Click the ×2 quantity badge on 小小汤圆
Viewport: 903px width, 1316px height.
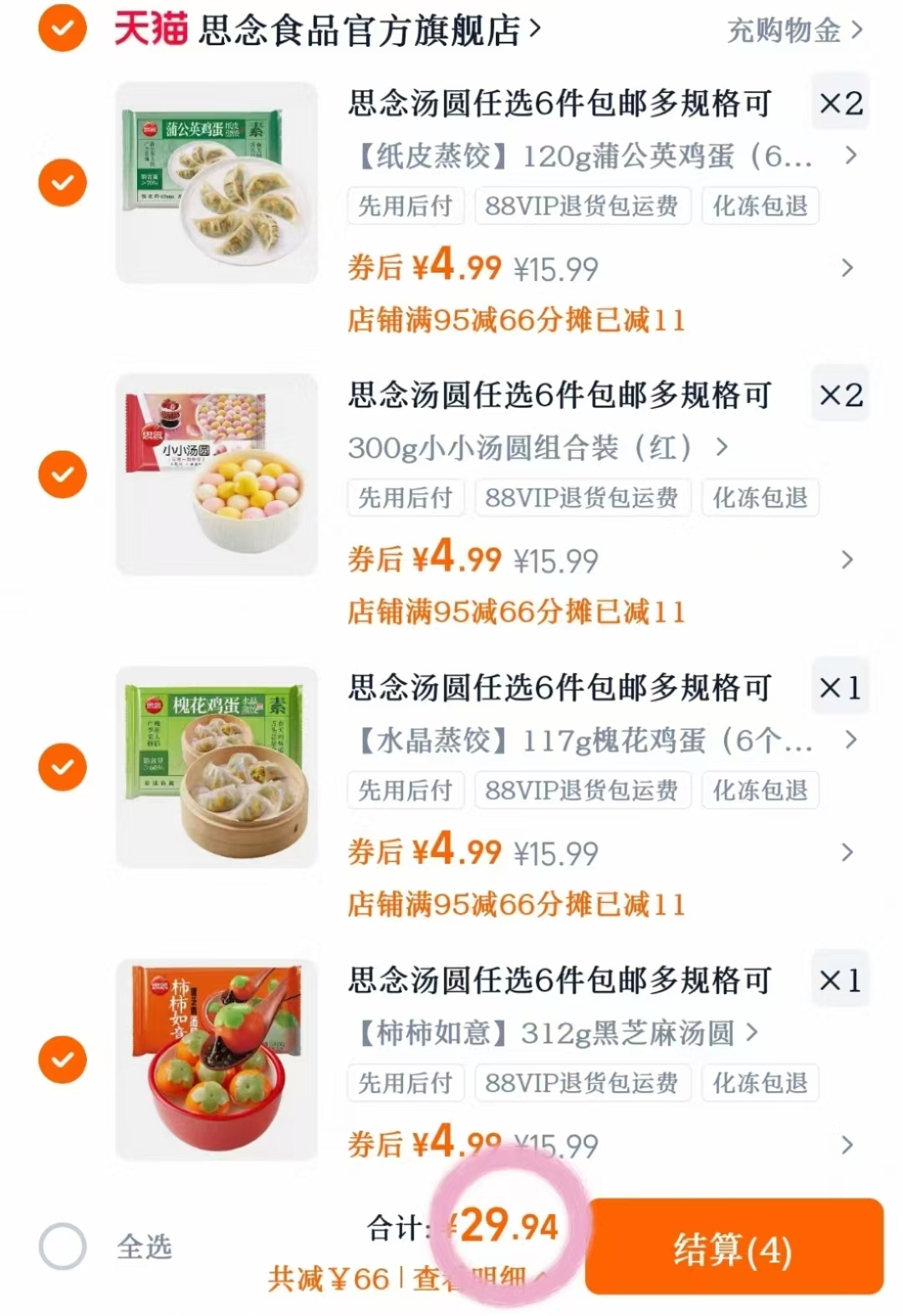pyautogui.click(x=840, y=395)
